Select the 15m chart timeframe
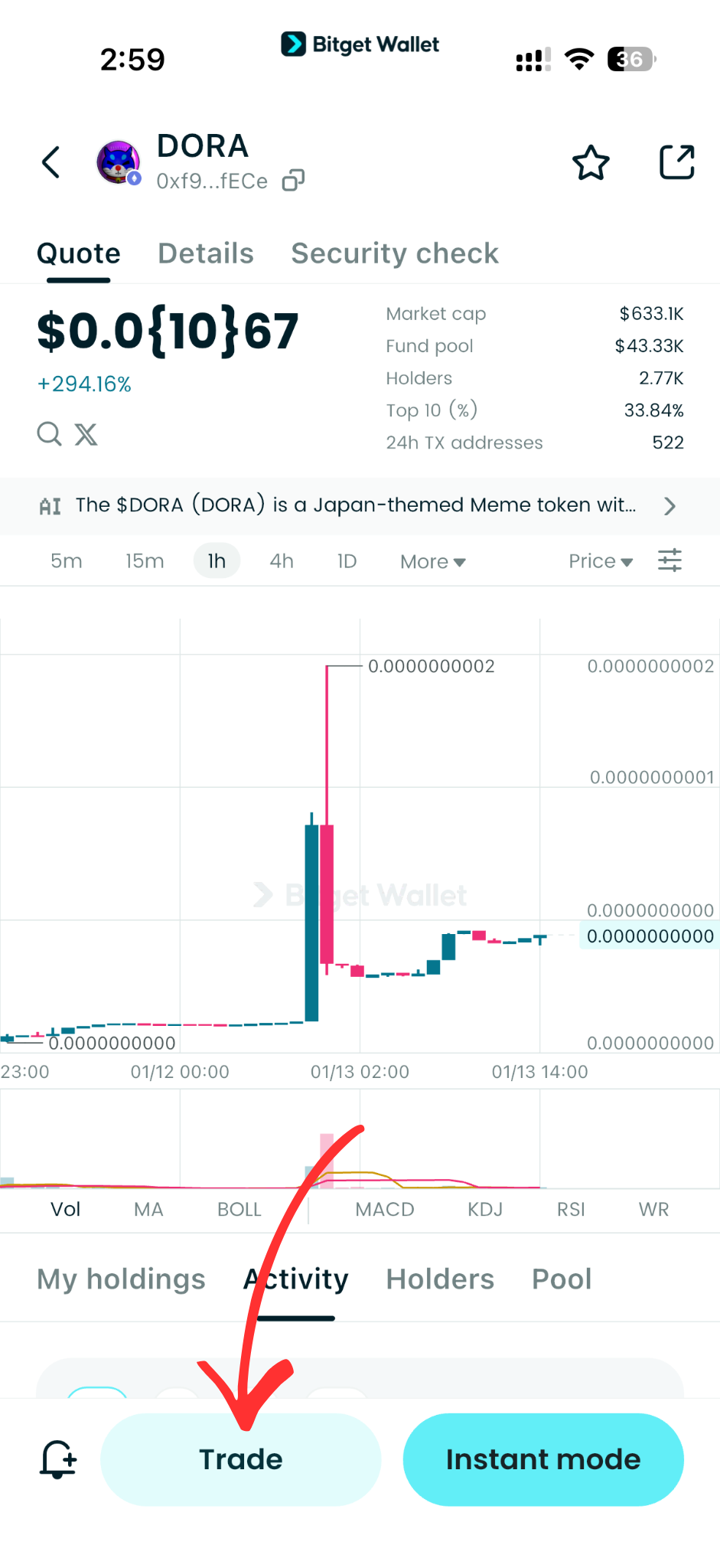Screen dimensions: 720x1568 coord(144,560)
